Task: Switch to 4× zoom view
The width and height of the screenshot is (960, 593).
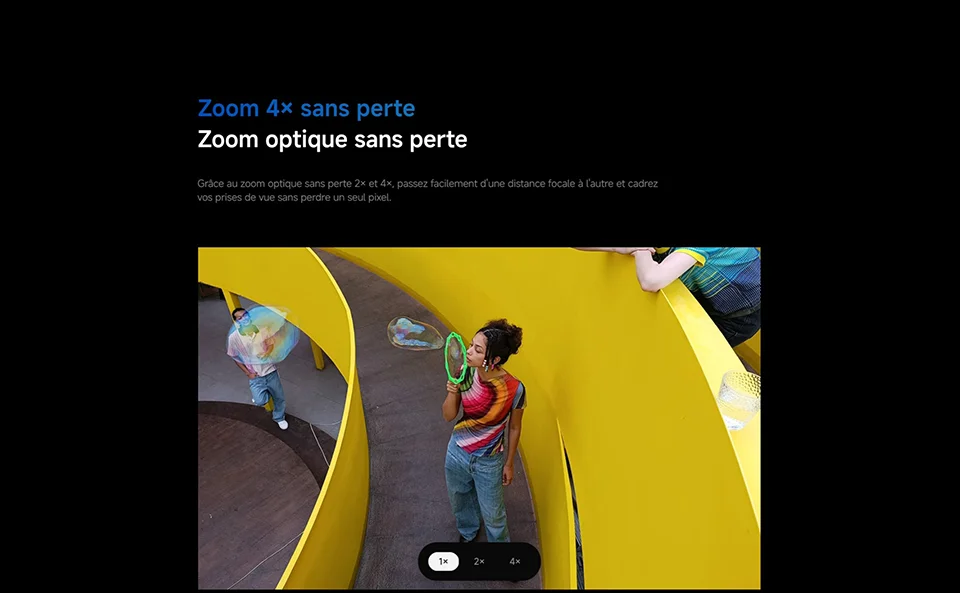Action: (x=515, y=561)
